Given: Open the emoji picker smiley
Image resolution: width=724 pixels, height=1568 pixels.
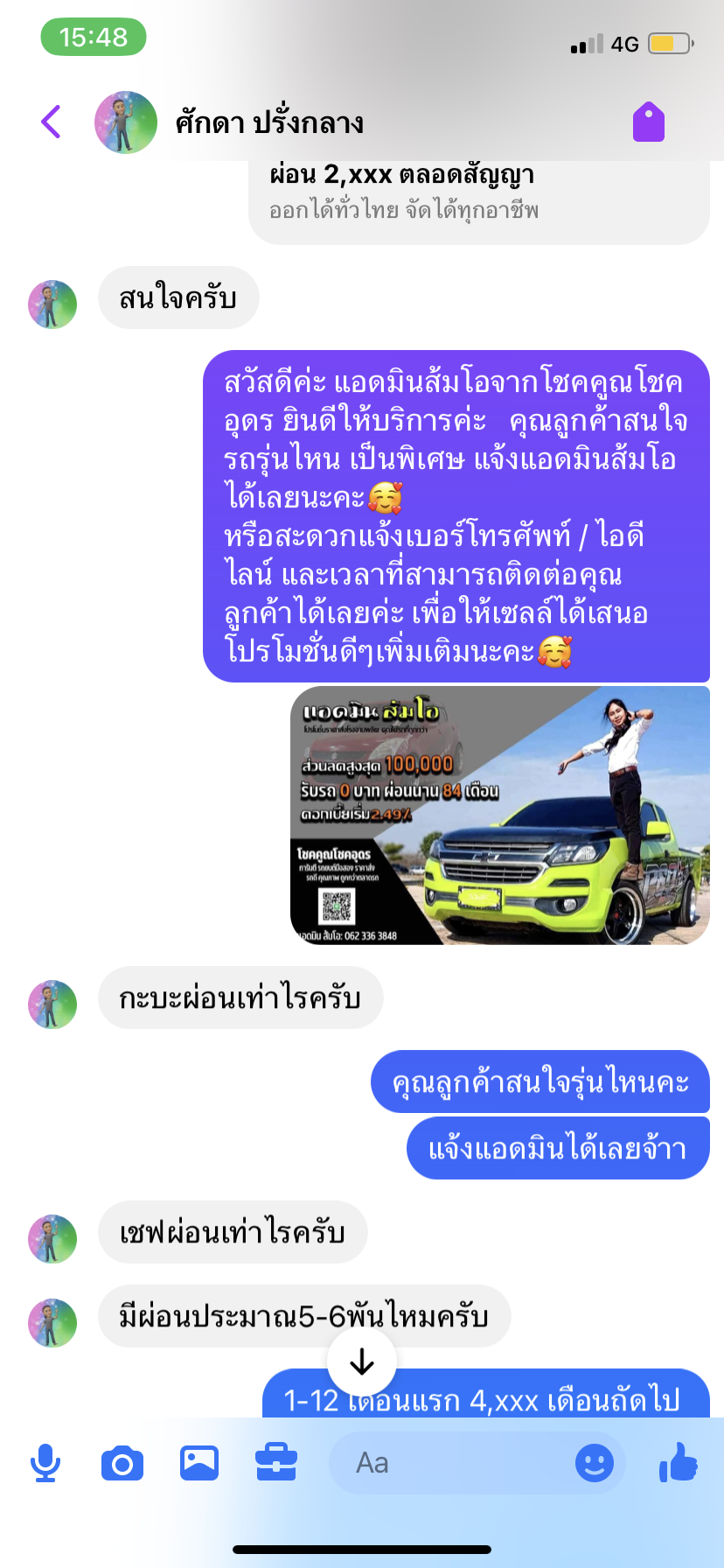Looking at the screenshot, I should click(595, 1463).
